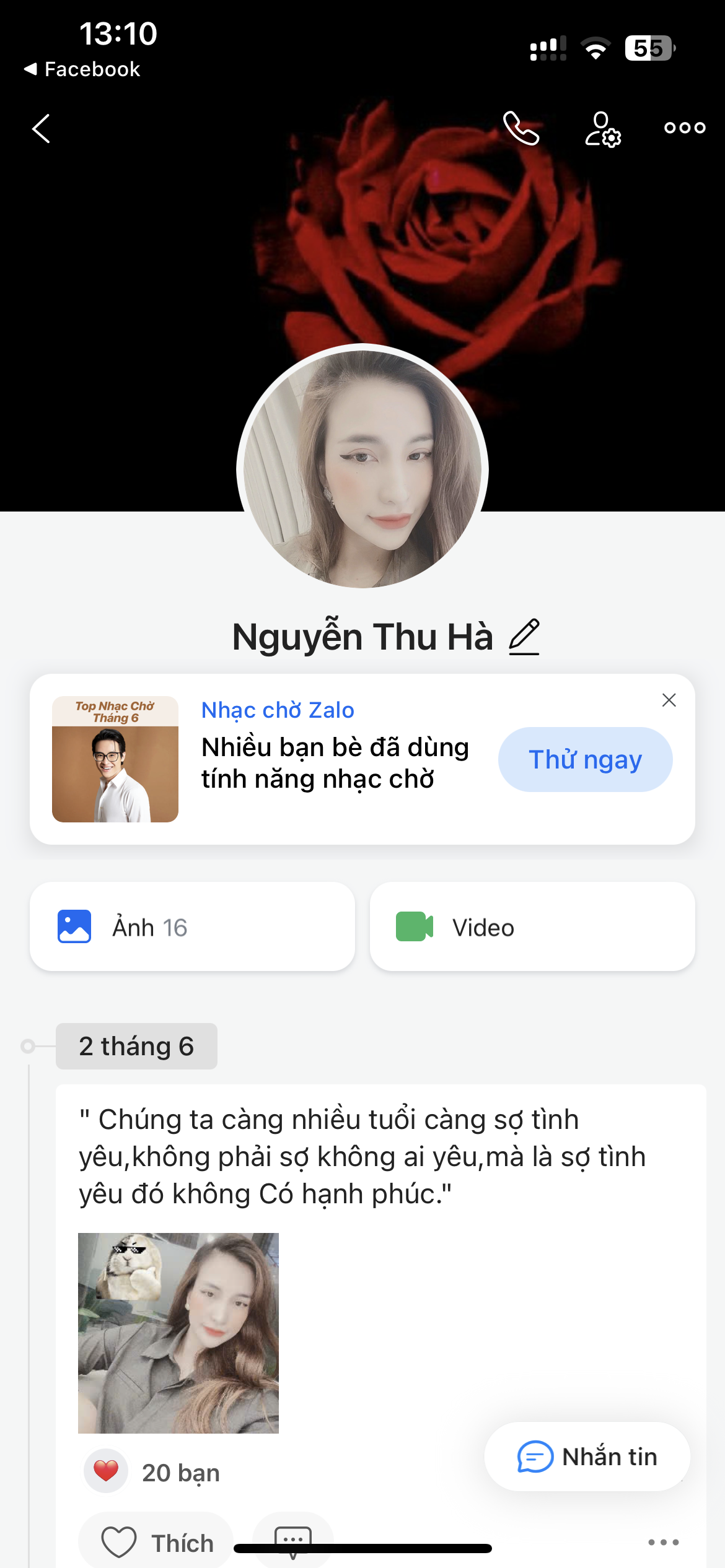Tap Nhắn tin to message
Viewport: 725px width, 1568px height.
587,1457
